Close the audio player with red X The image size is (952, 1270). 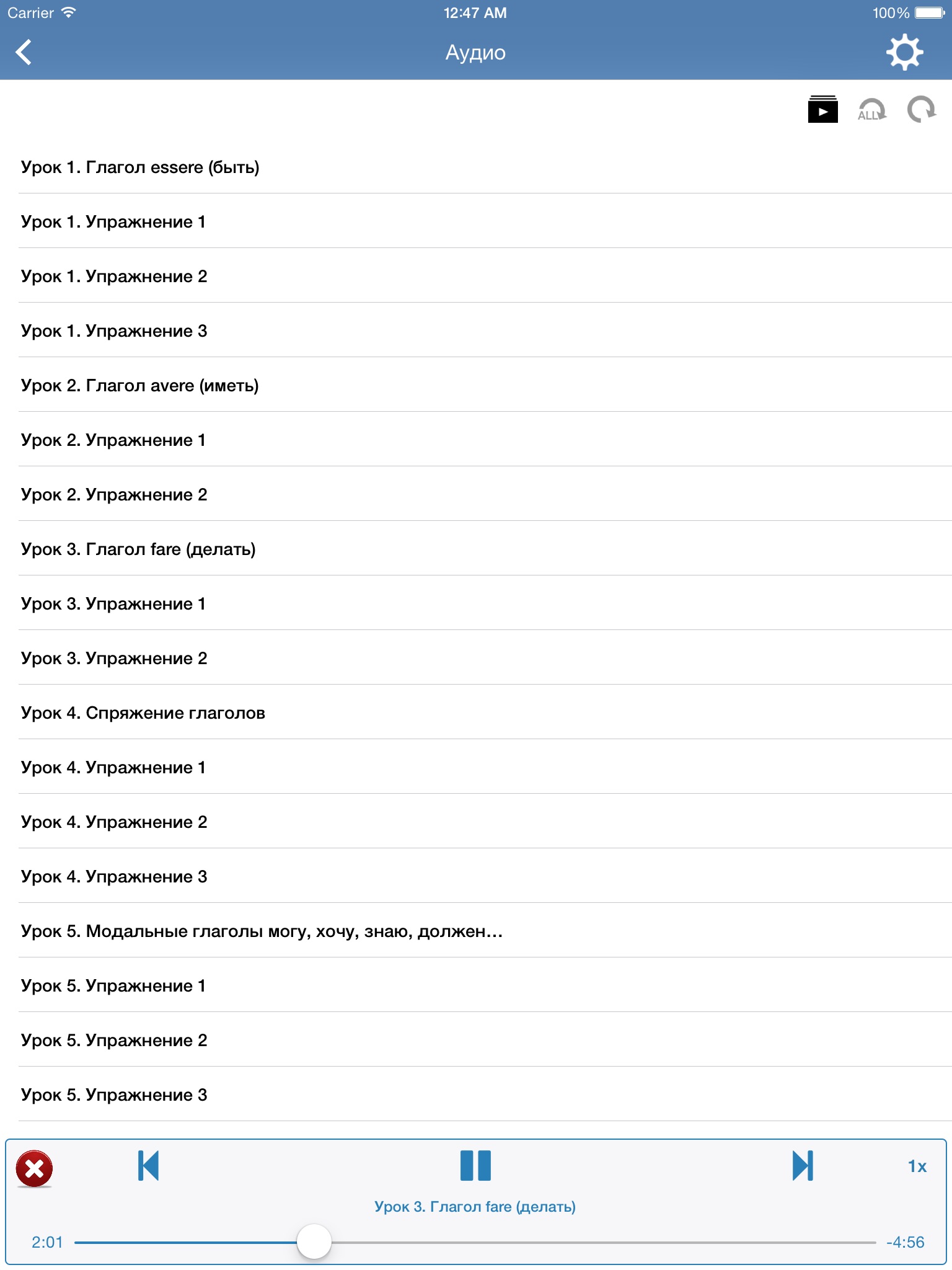point(34,1169)
